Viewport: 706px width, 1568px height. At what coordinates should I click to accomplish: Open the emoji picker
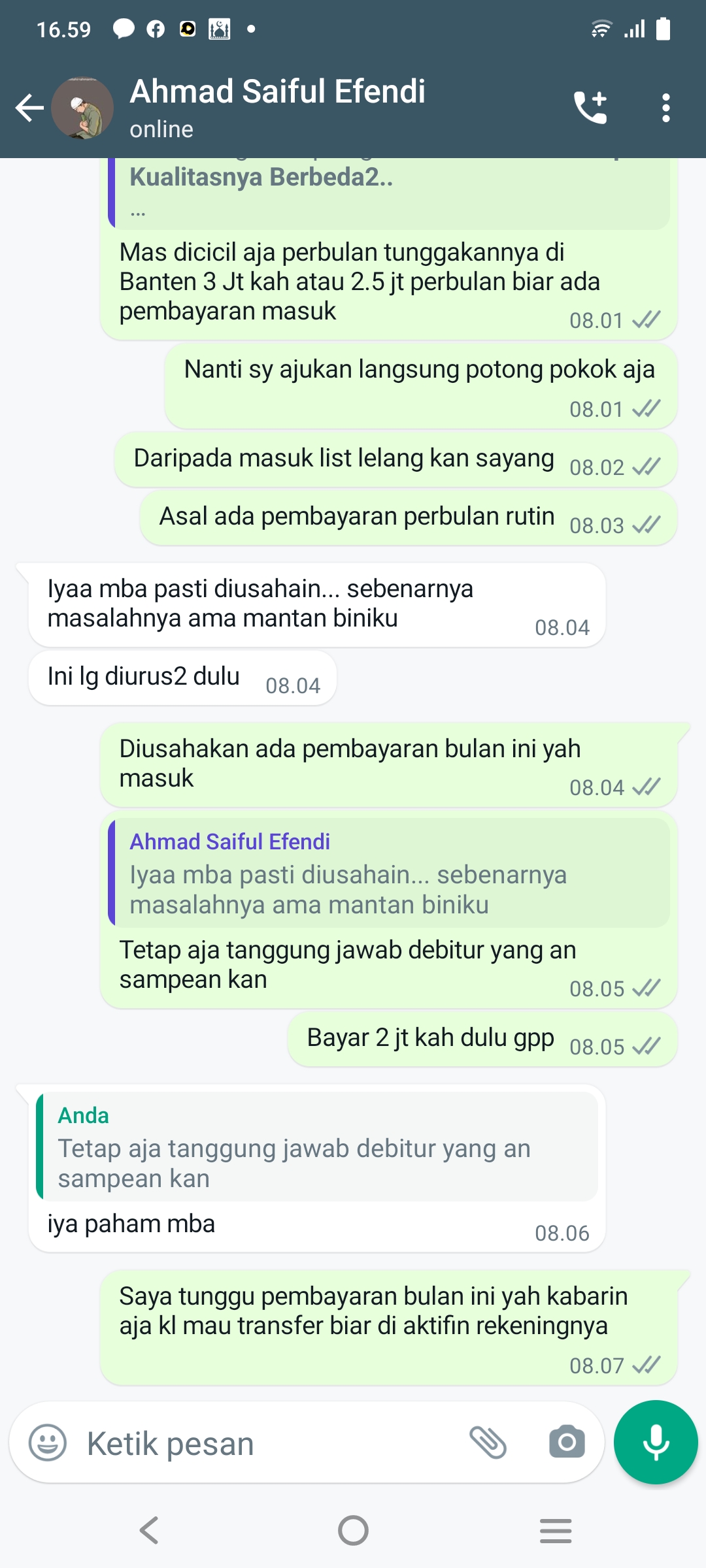coord(48,1443)
